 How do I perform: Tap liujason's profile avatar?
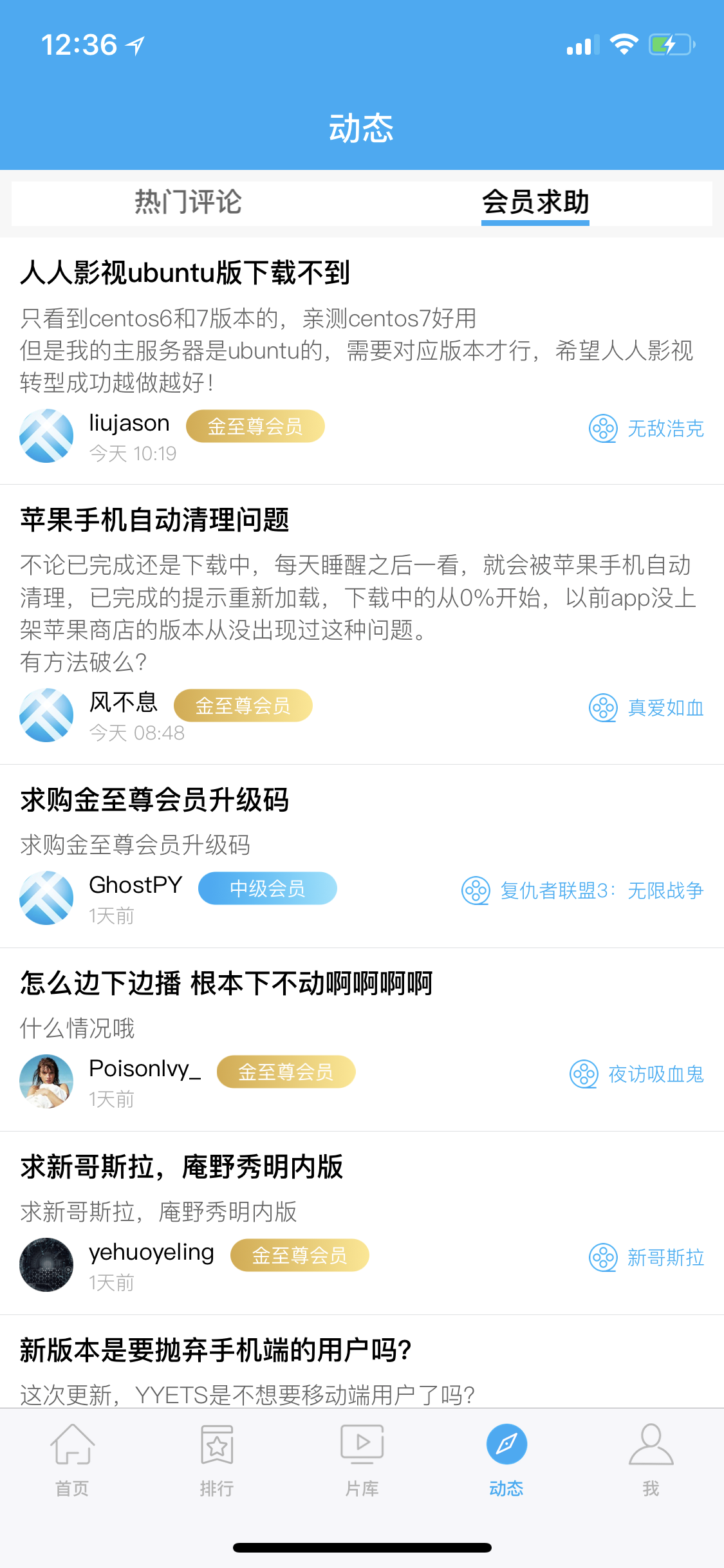pyautogui.click(x=46, y=436)
